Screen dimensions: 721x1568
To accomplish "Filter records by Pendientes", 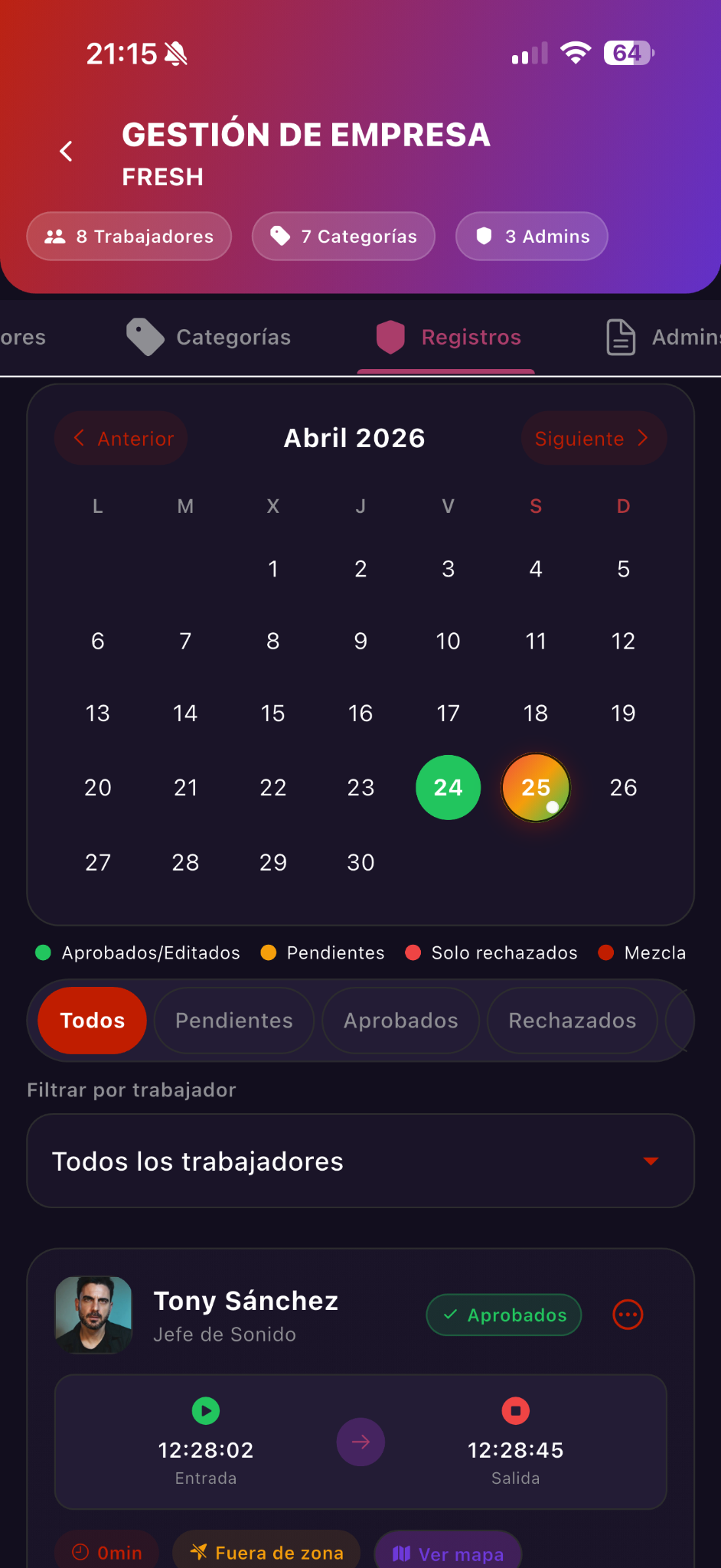I will 234,1021.
